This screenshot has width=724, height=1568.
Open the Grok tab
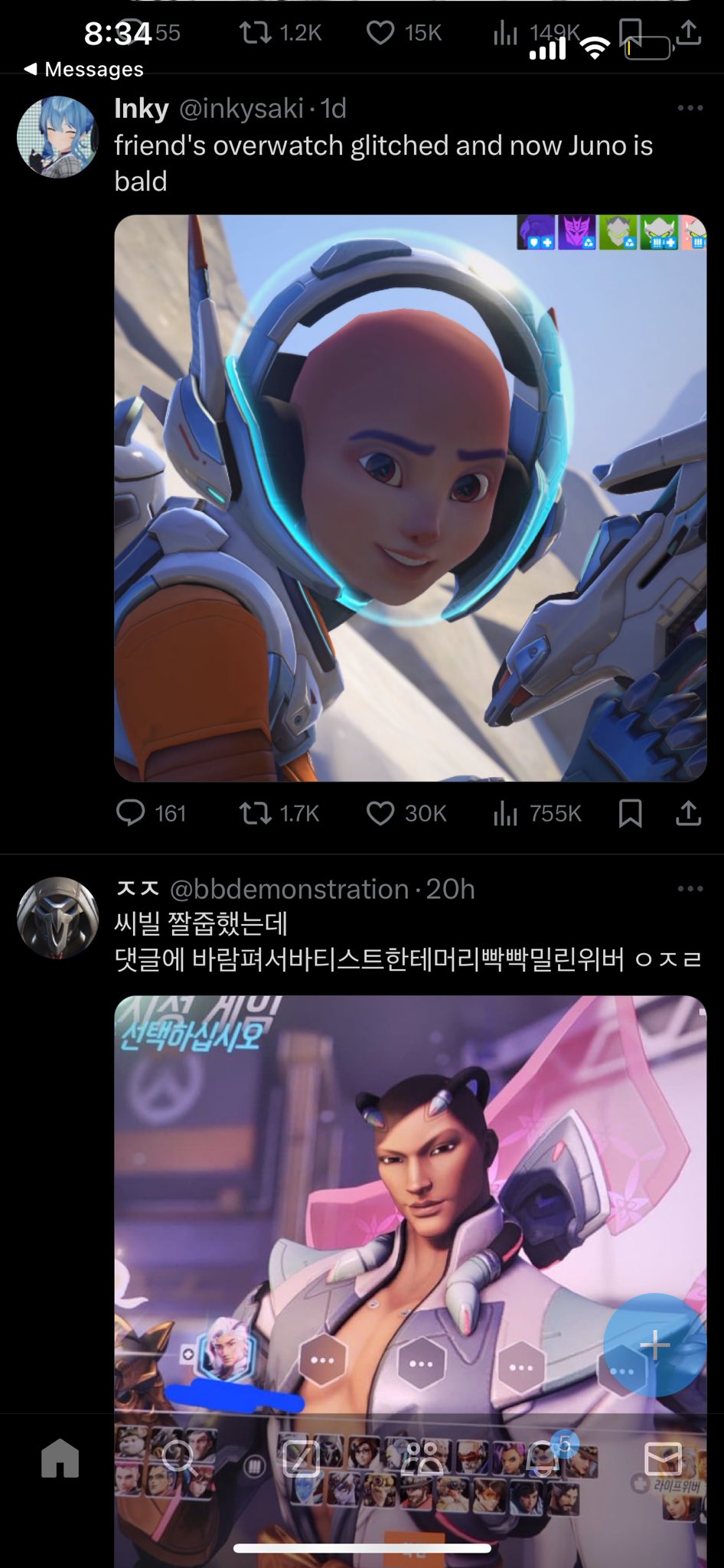click(x=301, y=1458)
